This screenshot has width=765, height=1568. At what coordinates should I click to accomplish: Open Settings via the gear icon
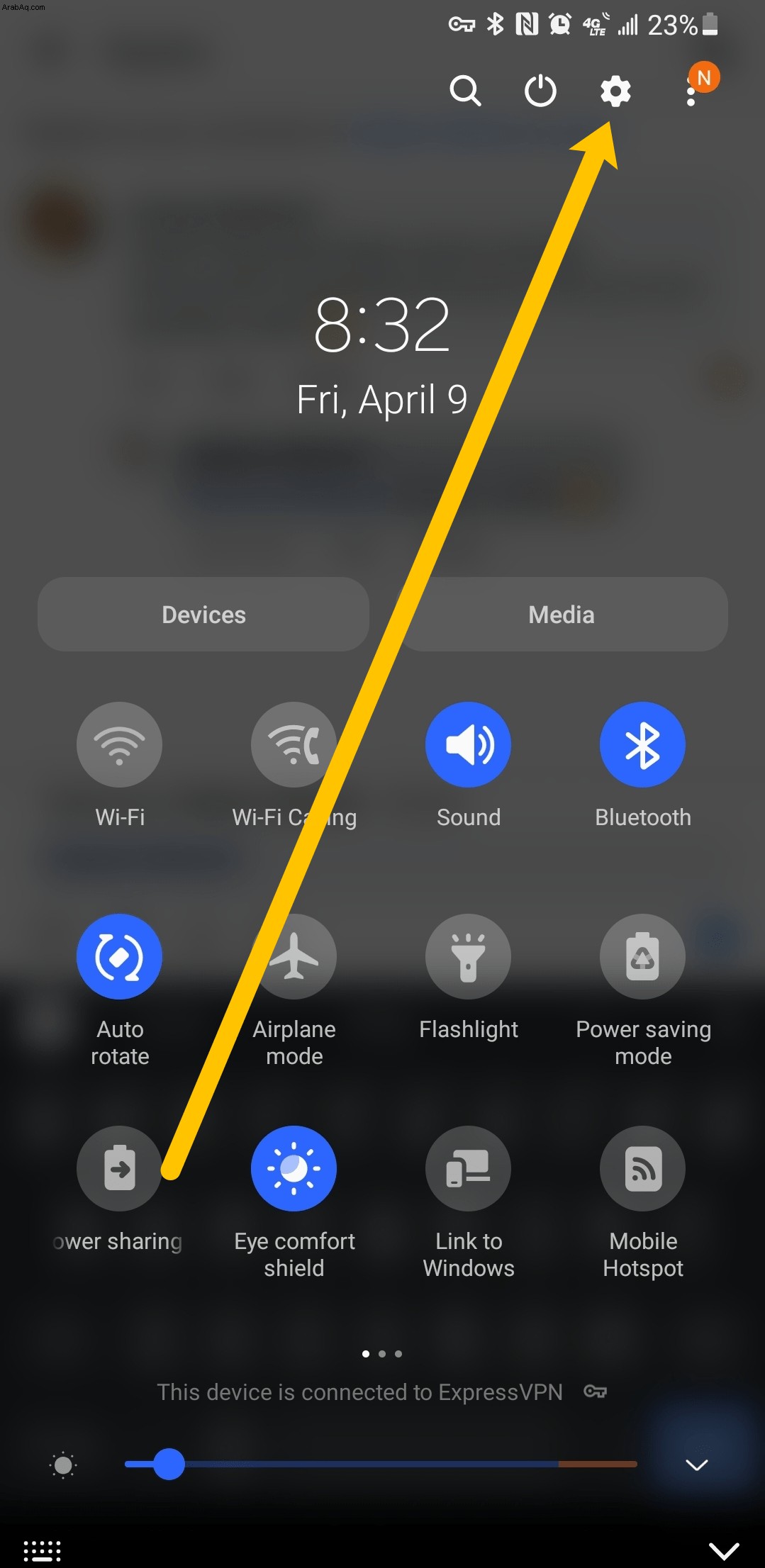[x=615, y=91]
